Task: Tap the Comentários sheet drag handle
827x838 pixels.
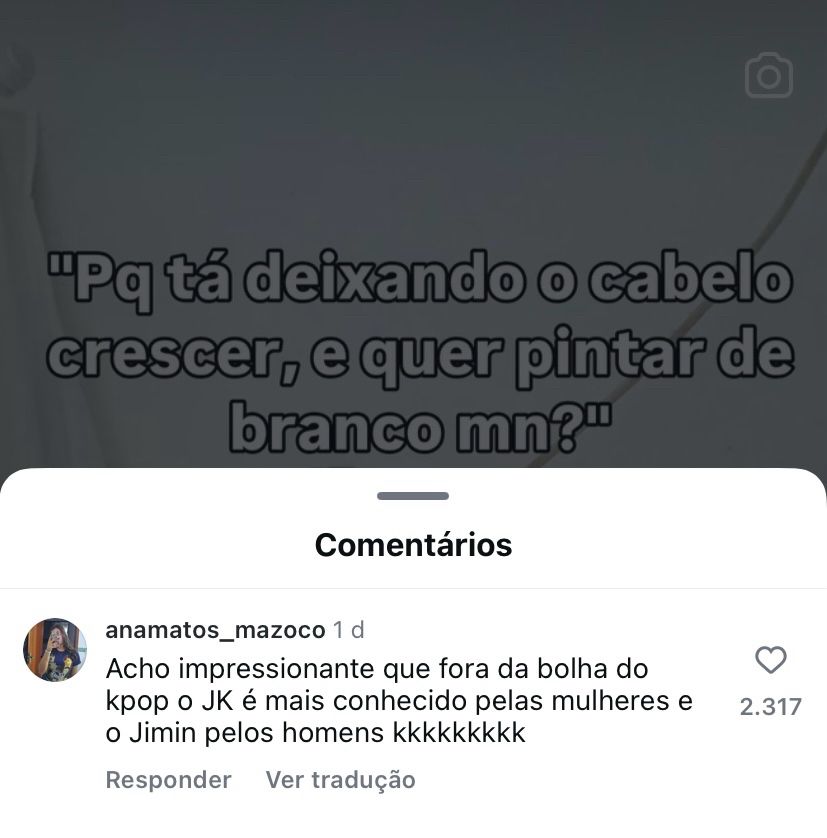Action: [413, 496]
